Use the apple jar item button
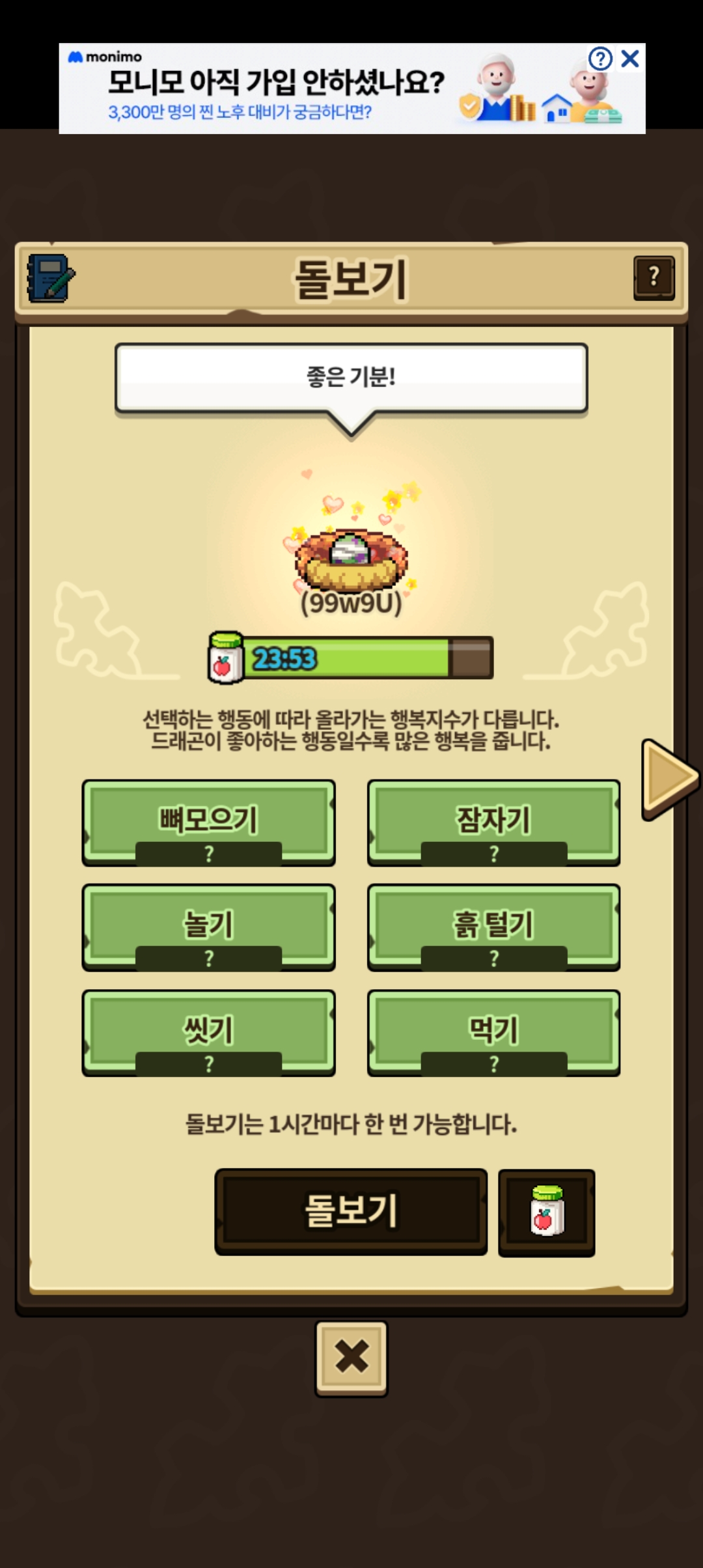Viewport: 703px width, 1568px height. coord(547,1212)
